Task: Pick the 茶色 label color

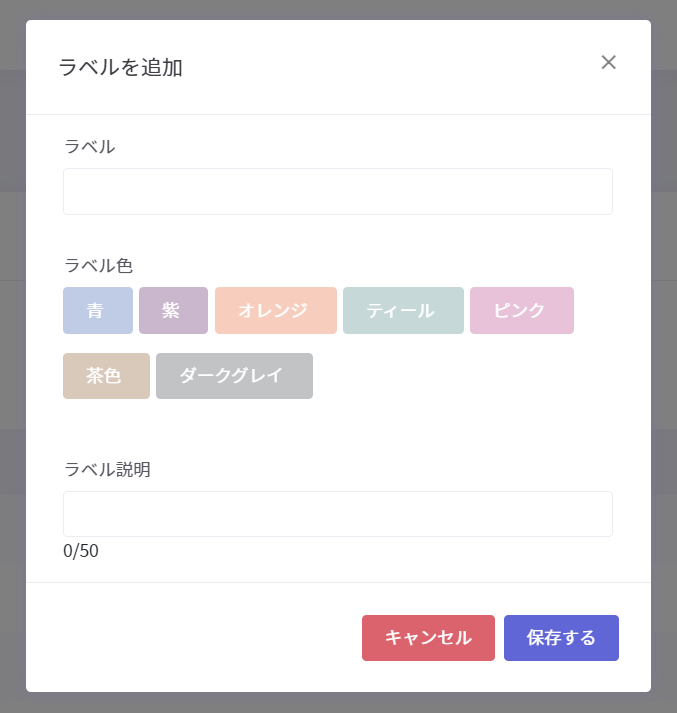Action: coord(106,376)
